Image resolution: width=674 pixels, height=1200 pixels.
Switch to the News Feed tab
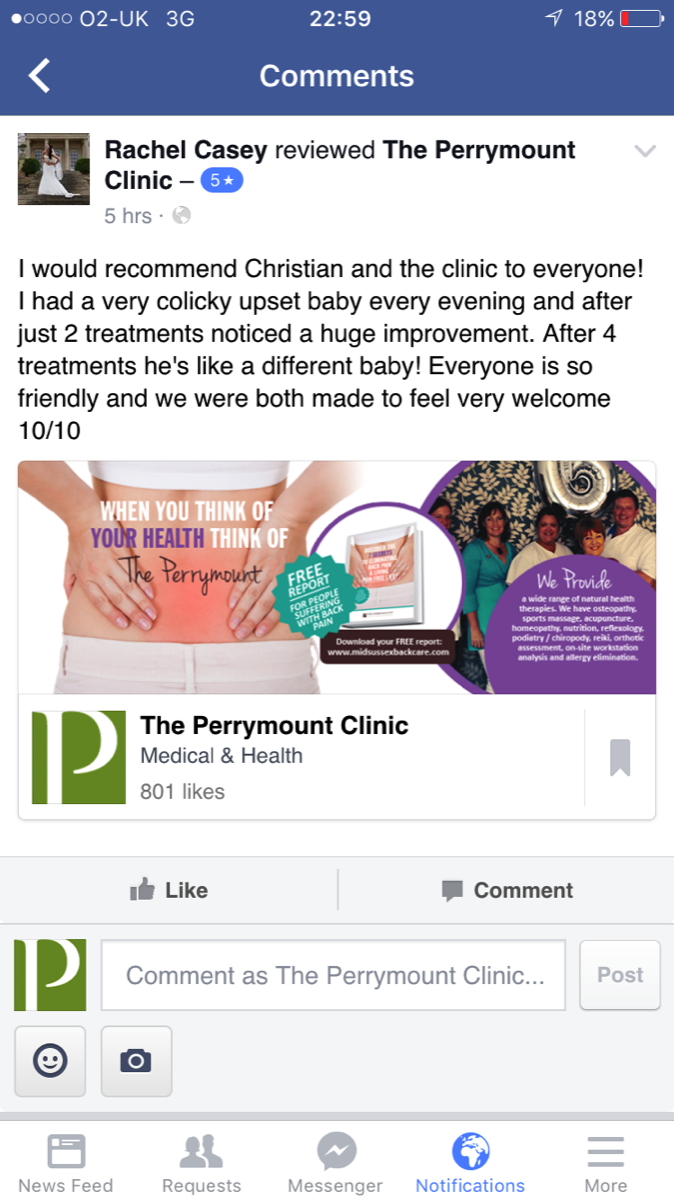coord(66,1164)
